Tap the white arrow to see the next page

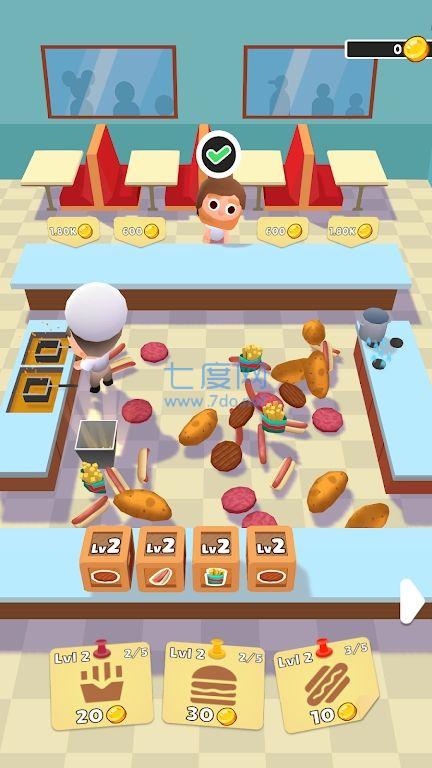point(410,601)
